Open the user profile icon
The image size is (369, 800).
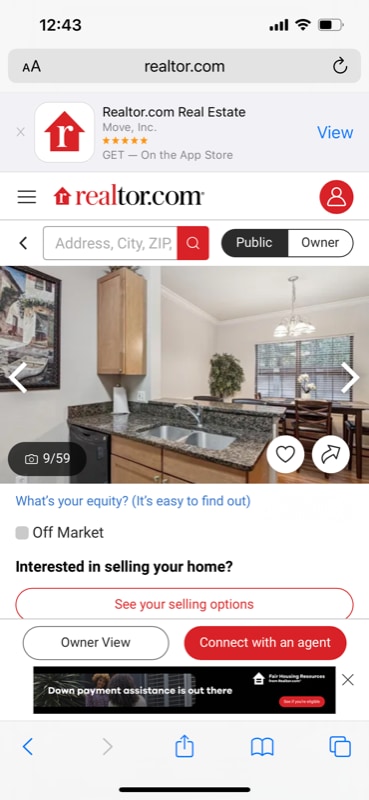pyautogui.click(x=336, y=197)
